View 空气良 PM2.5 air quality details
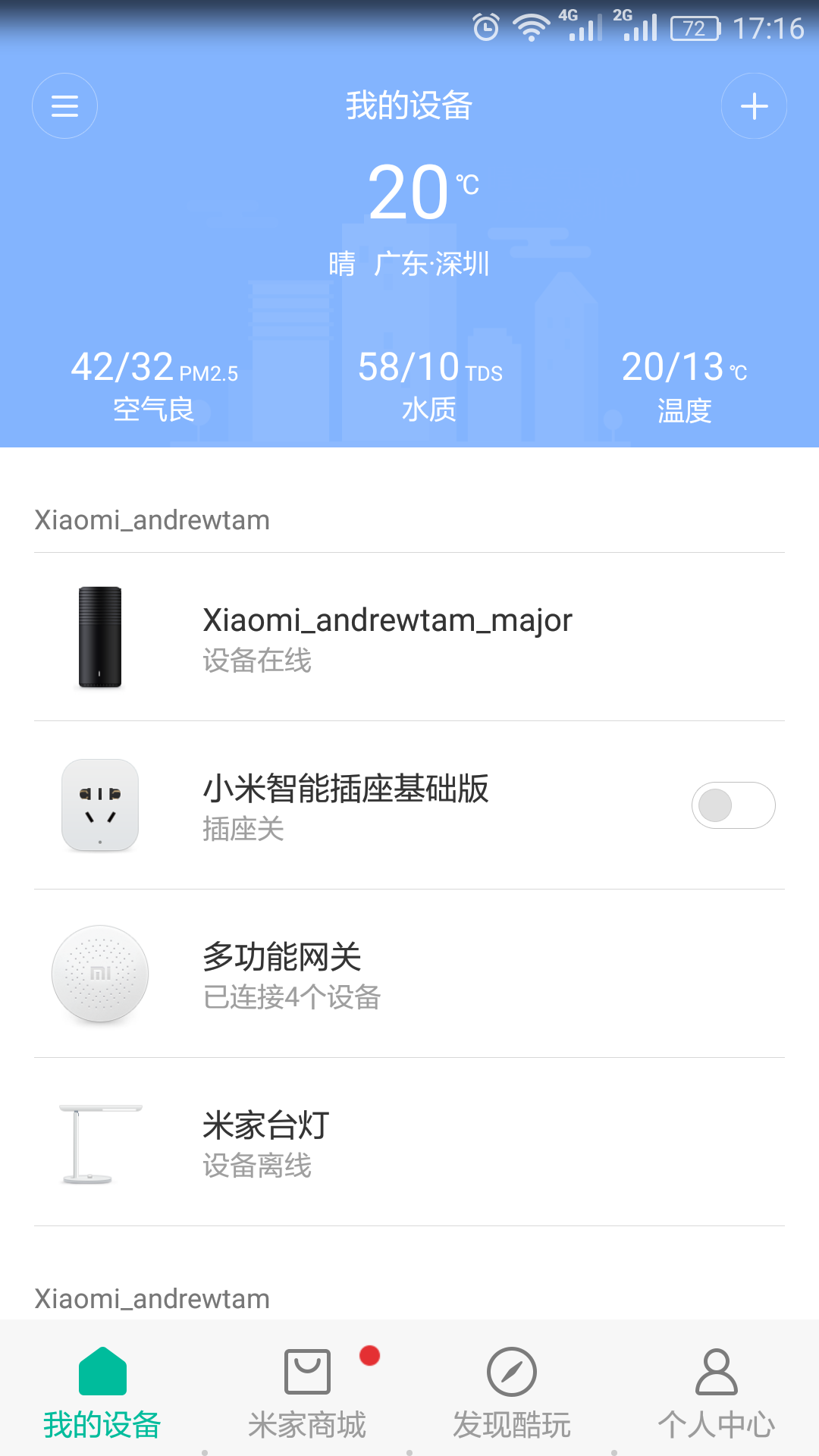Image resolution: width=819 pixels, height=1456 pixels. click(x=154, y=385)
